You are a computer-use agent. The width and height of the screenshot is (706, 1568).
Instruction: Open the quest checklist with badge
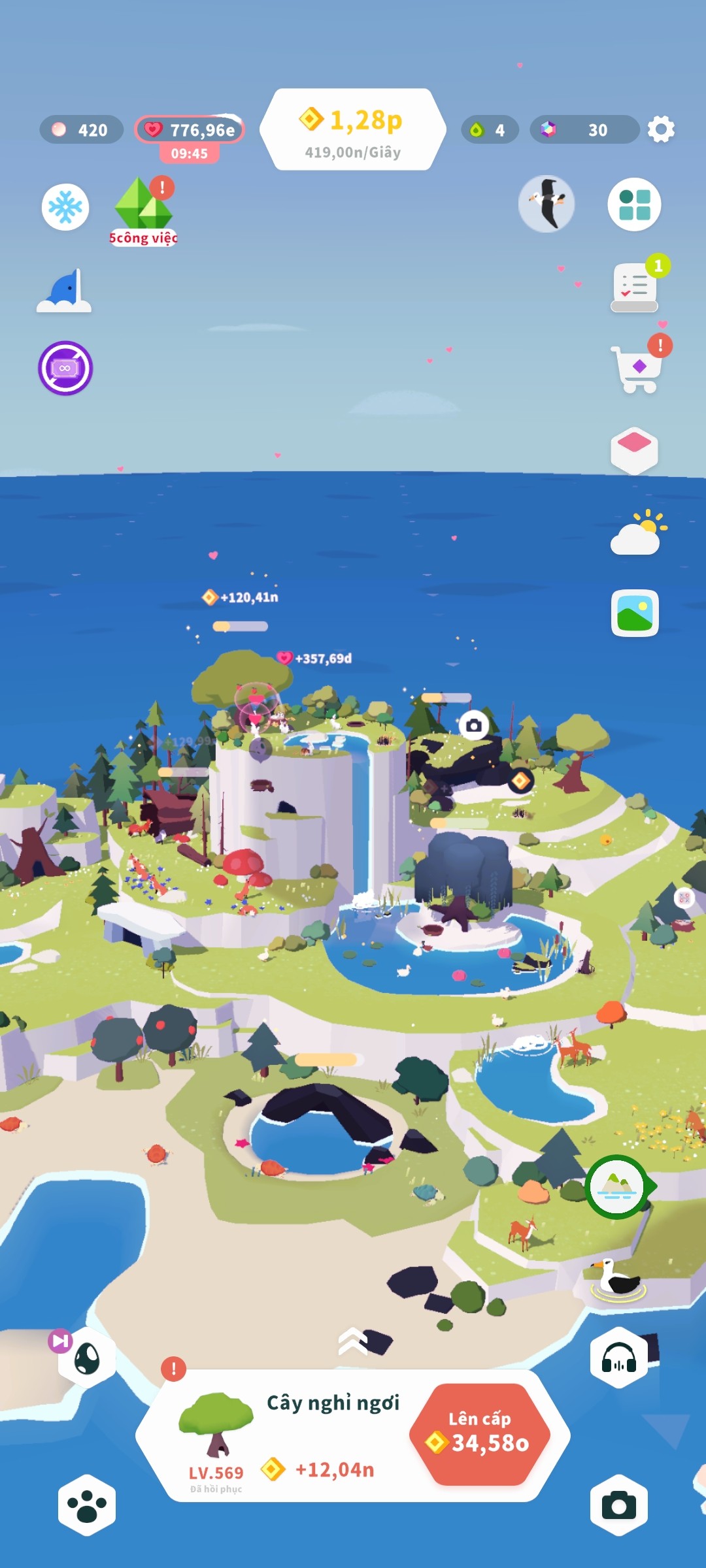coord(635,287)
